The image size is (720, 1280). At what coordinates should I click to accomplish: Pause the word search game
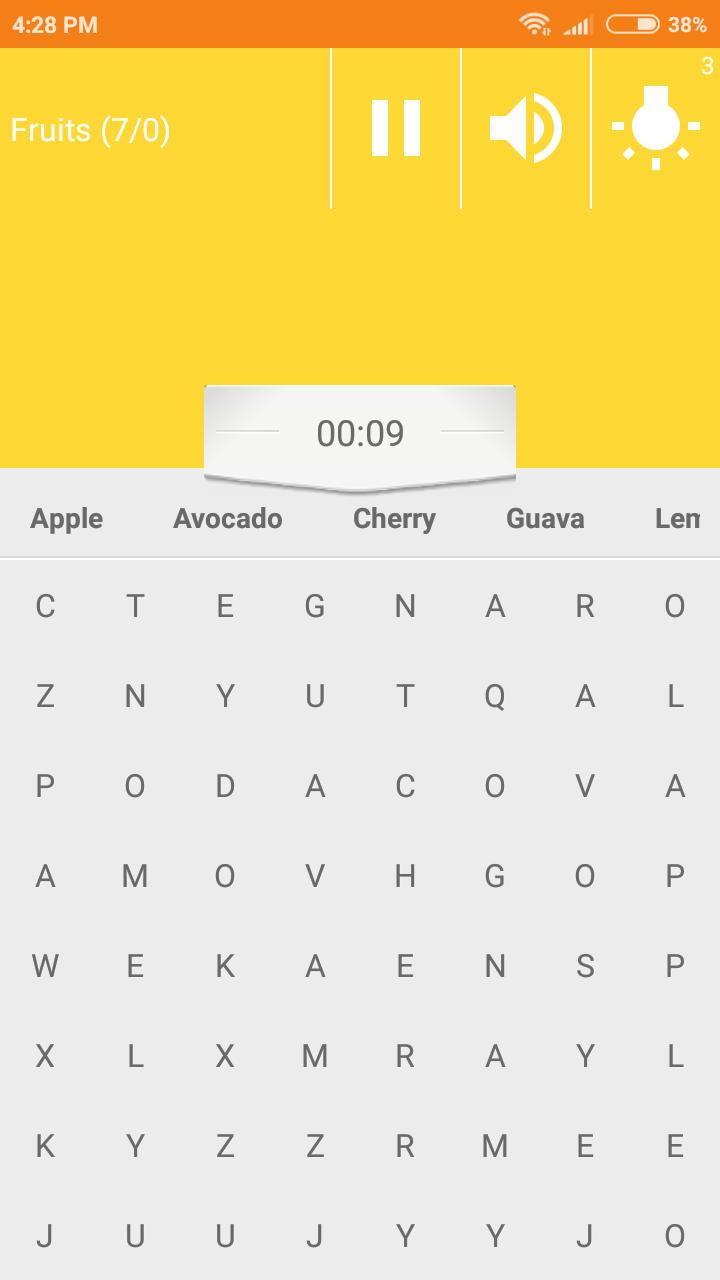pos(397,128)
